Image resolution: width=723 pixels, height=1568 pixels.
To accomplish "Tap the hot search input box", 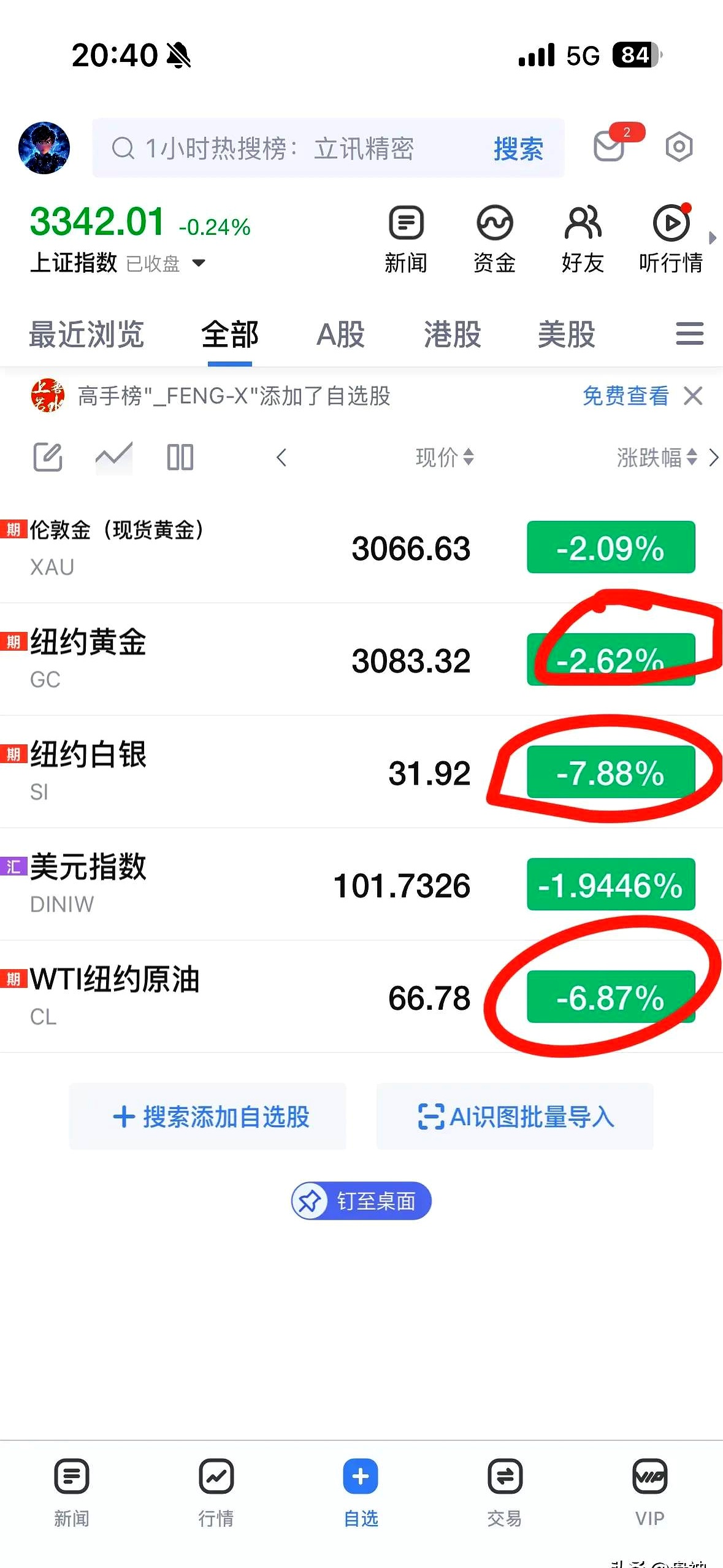I will (288, 148).
